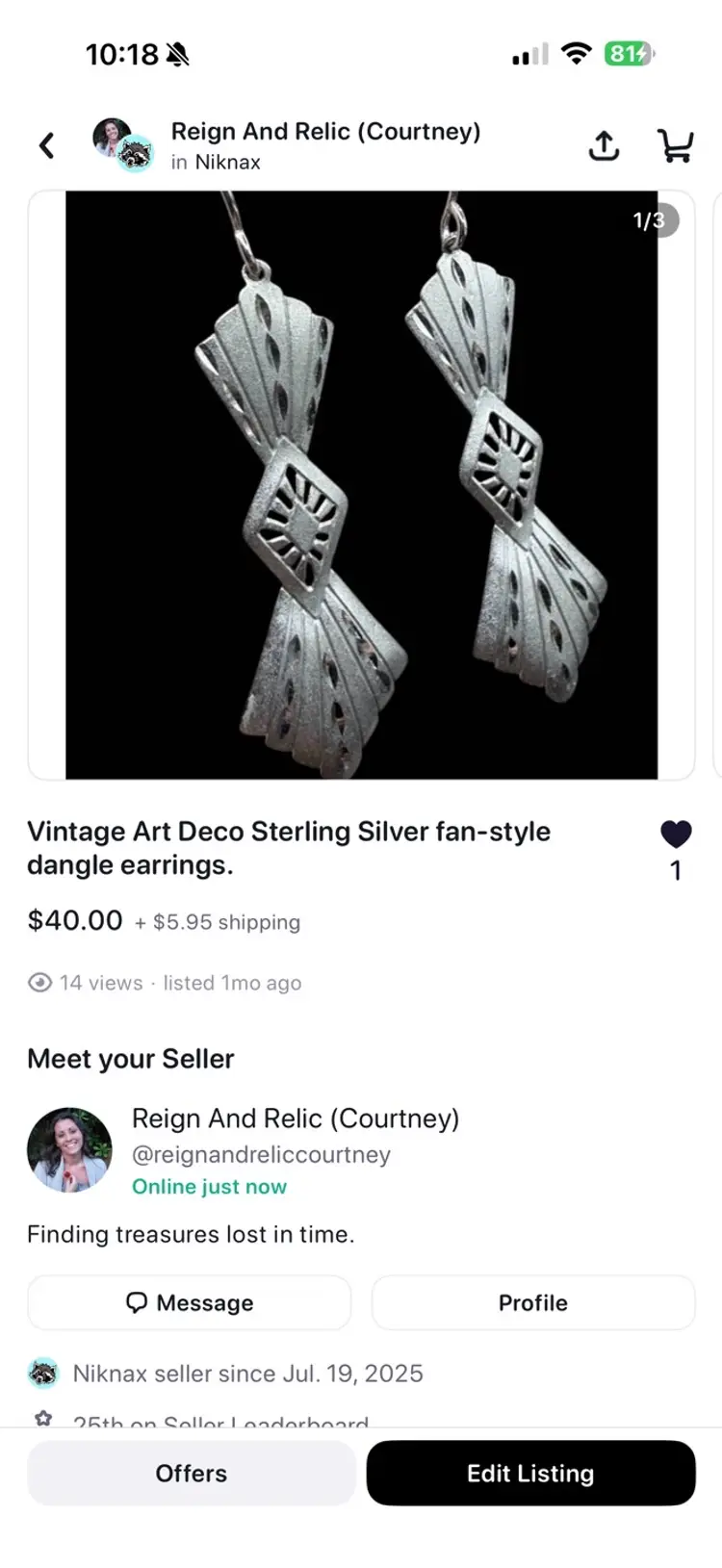Like the listing with the heart icon
Viewport: 722px width, 1568px height.
[x=676, y=834]
